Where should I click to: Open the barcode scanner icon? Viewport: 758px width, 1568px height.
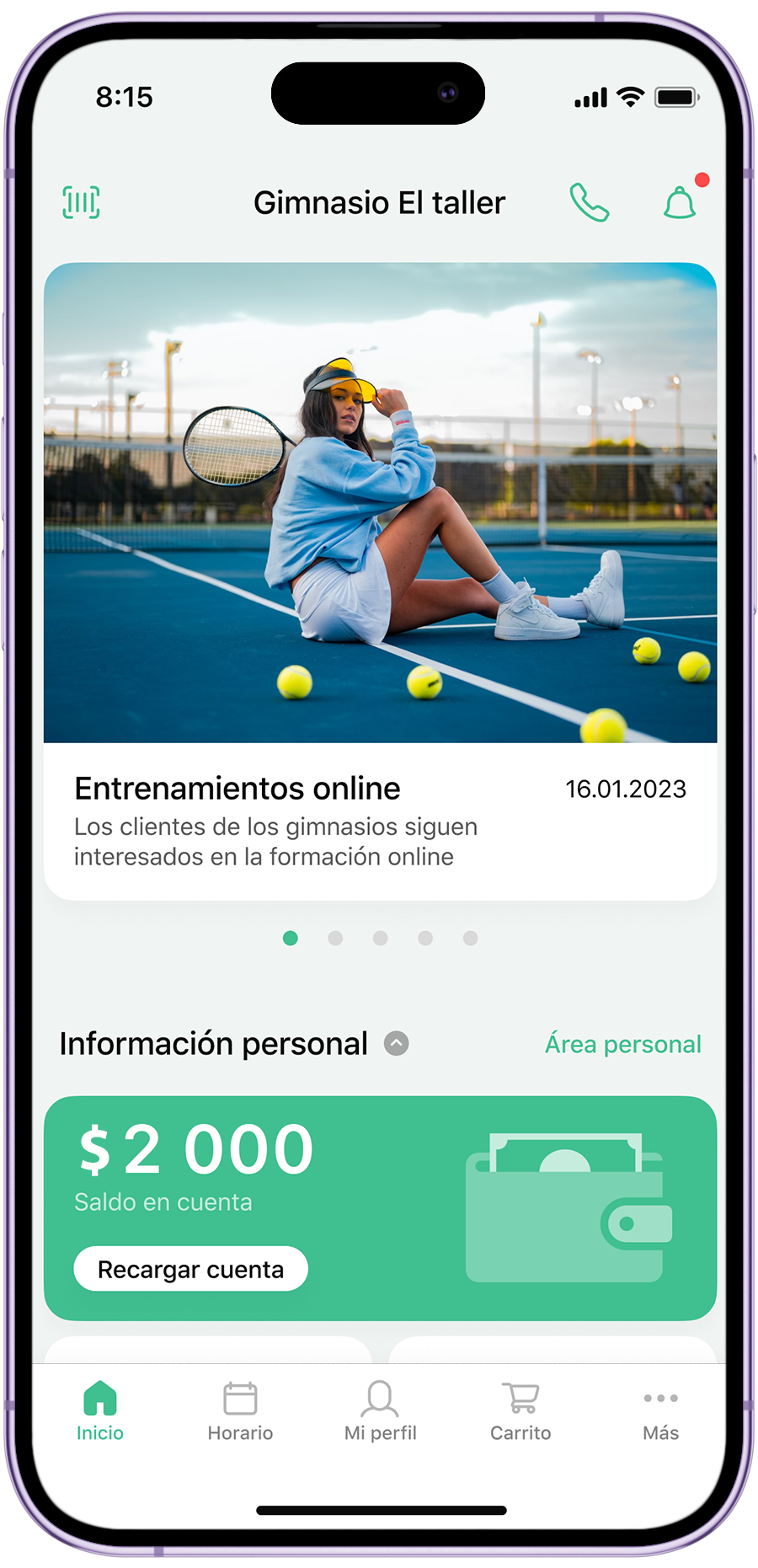point(82,202)
